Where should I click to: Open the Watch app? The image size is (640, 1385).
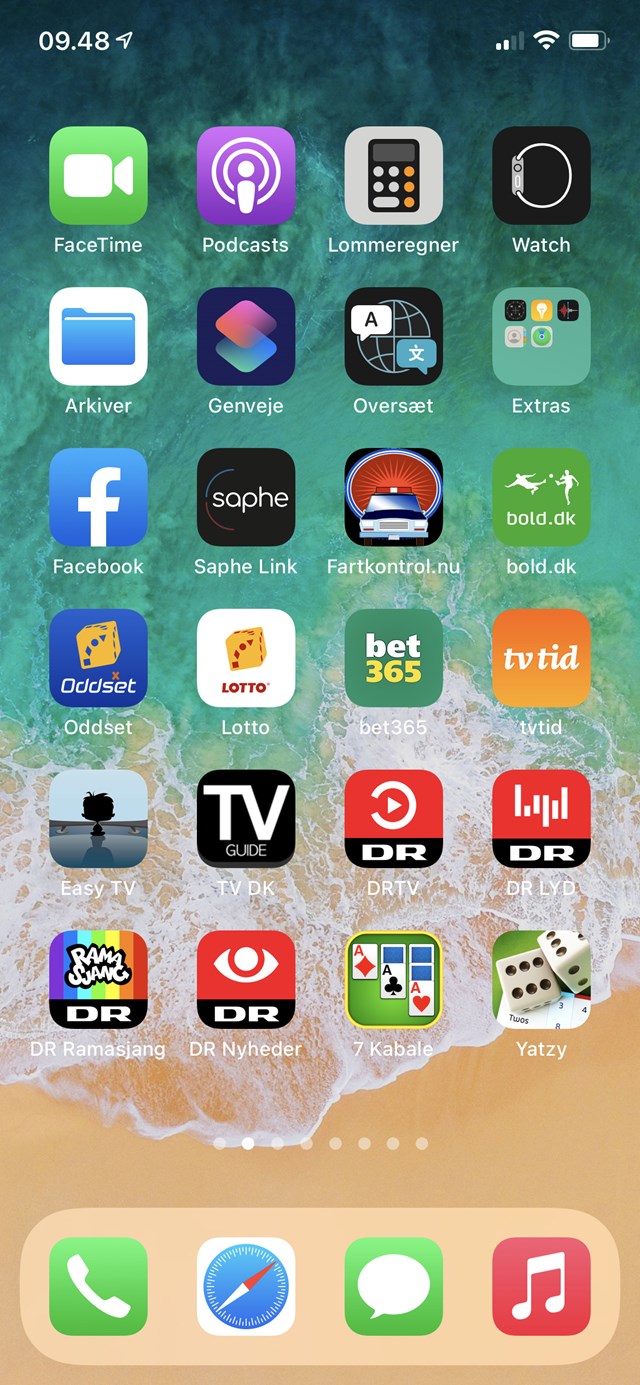541,176
